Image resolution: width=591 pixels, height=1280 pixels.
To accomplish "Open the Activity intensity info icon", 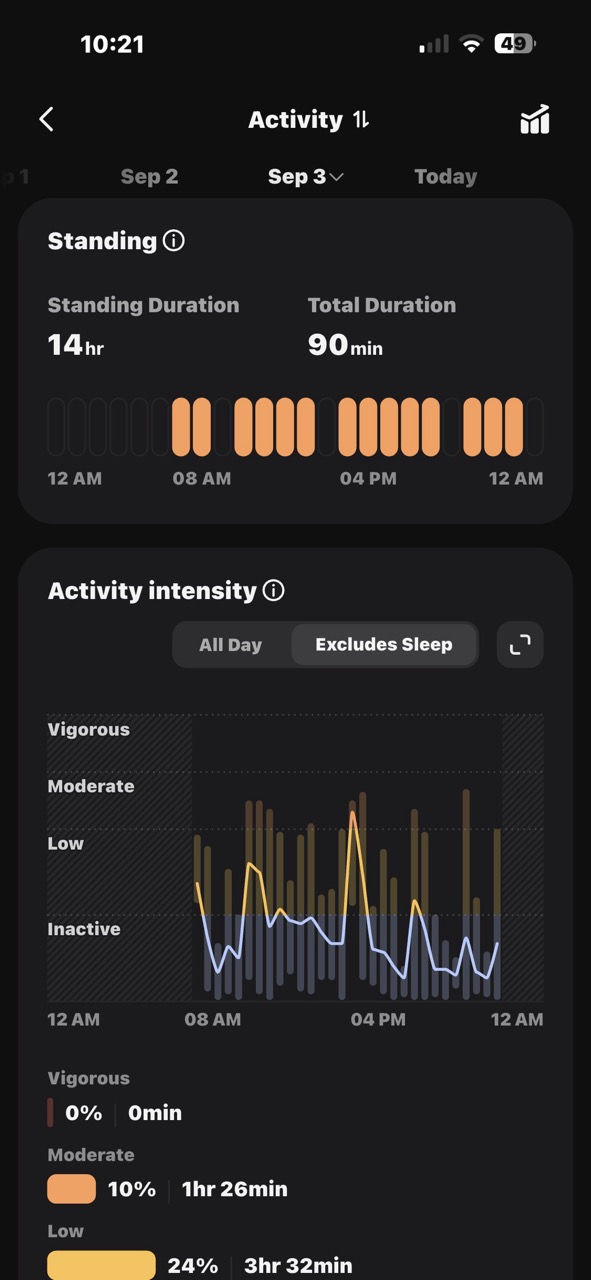I will pyautogui.click(x=273, y=591).
